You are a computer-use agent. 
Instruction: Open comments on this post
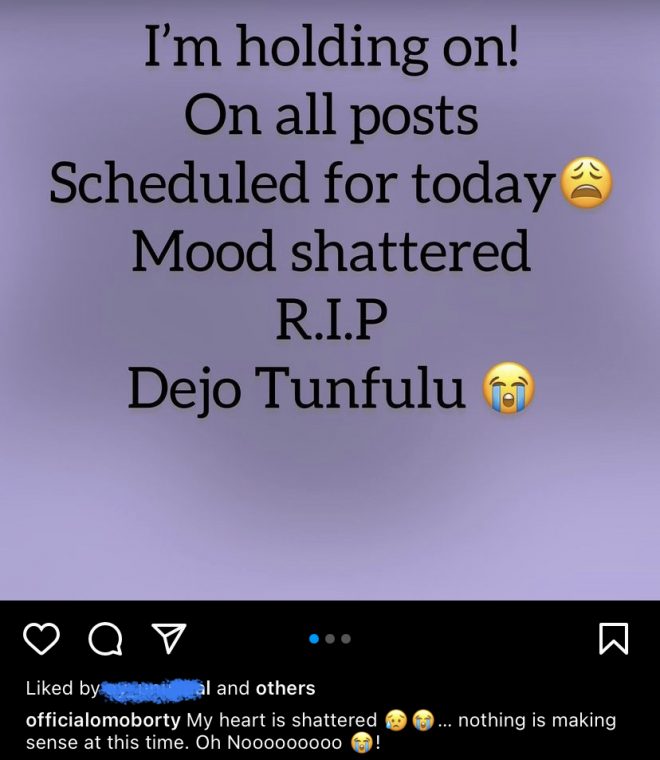[105, 638]
